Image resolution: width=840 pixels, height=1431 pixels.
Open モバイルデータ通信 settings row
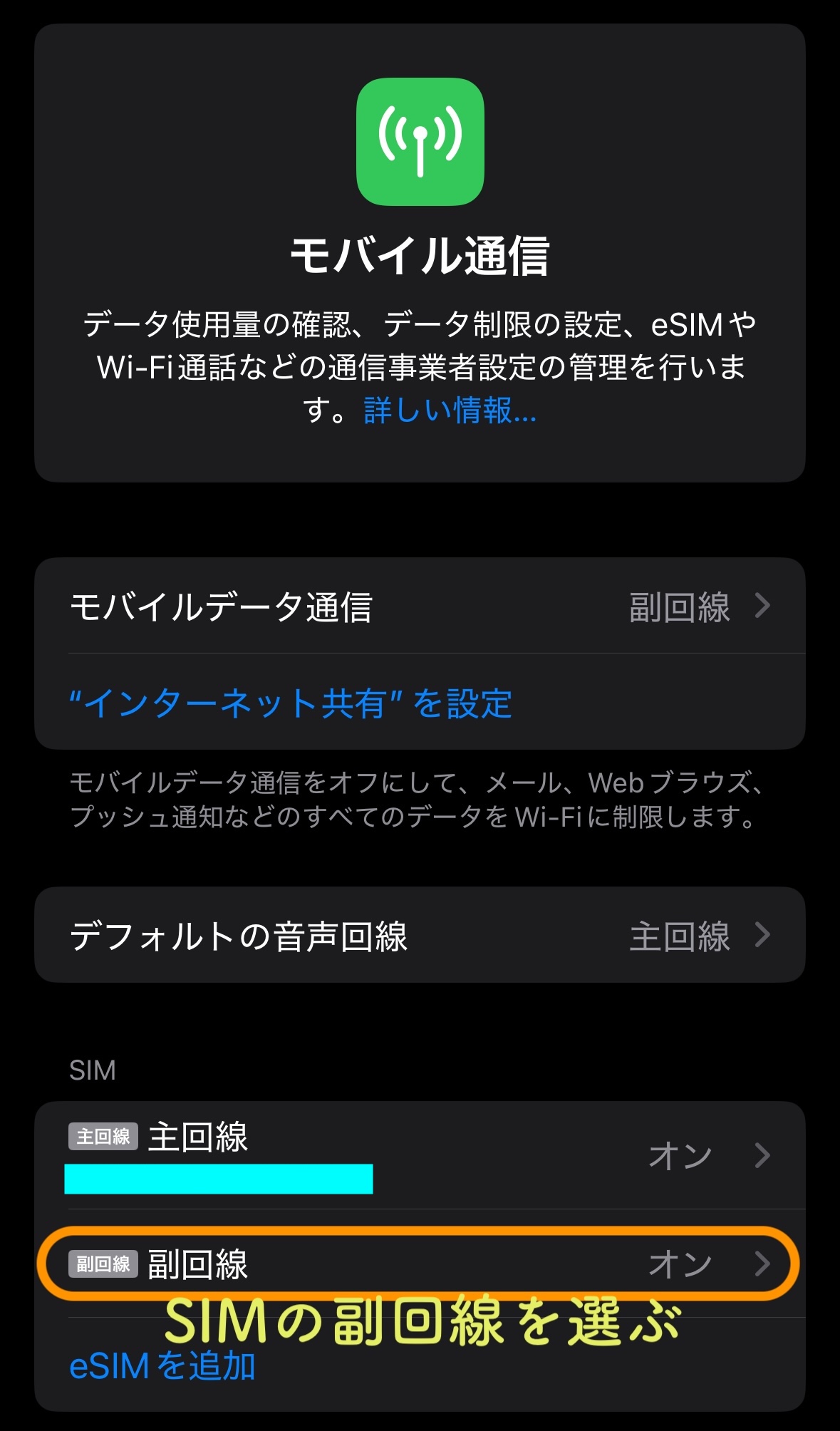[x=420, y=606]
